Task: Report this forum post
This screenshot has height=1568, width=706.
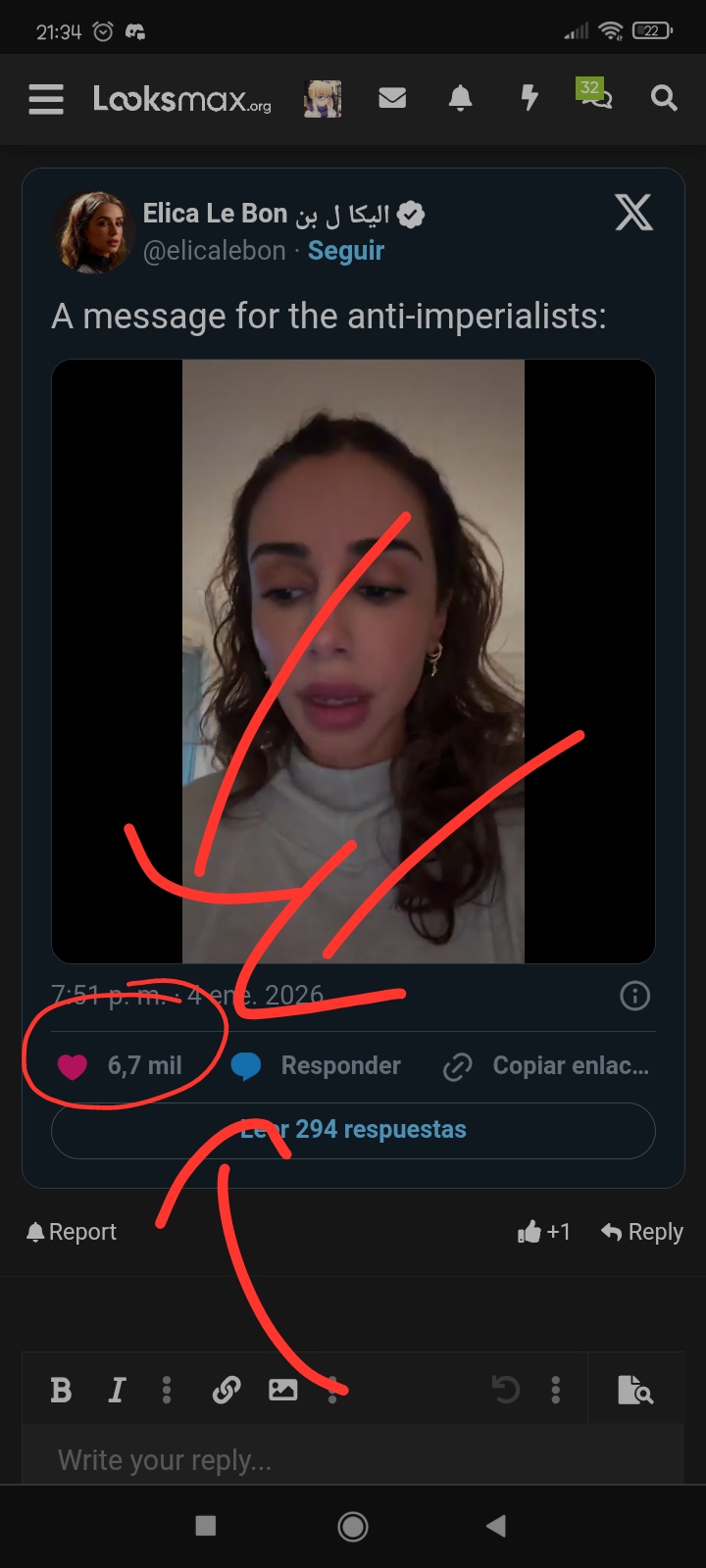Action: (x=72, y=1232)
